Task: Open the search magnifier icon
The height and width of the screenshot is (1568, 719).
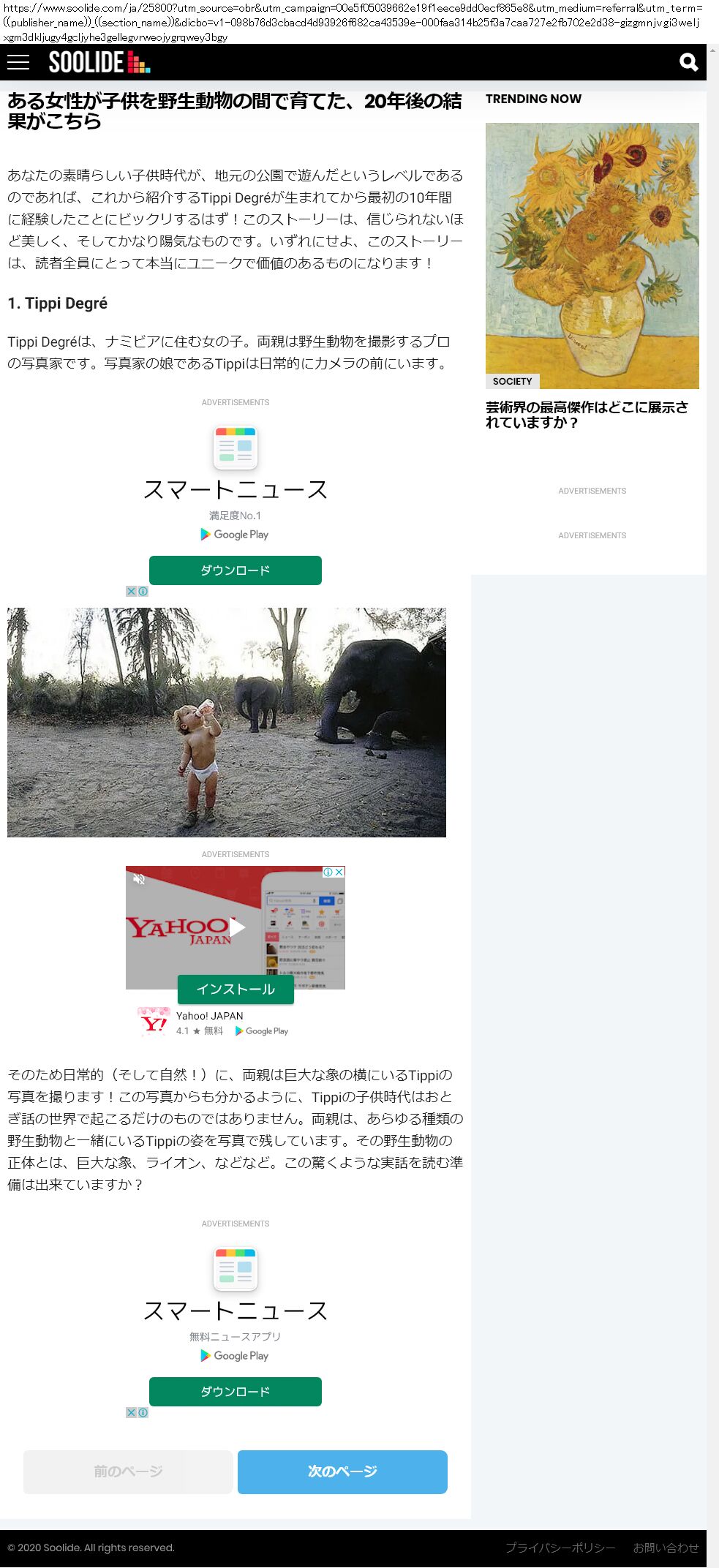Action: [688, 62]
